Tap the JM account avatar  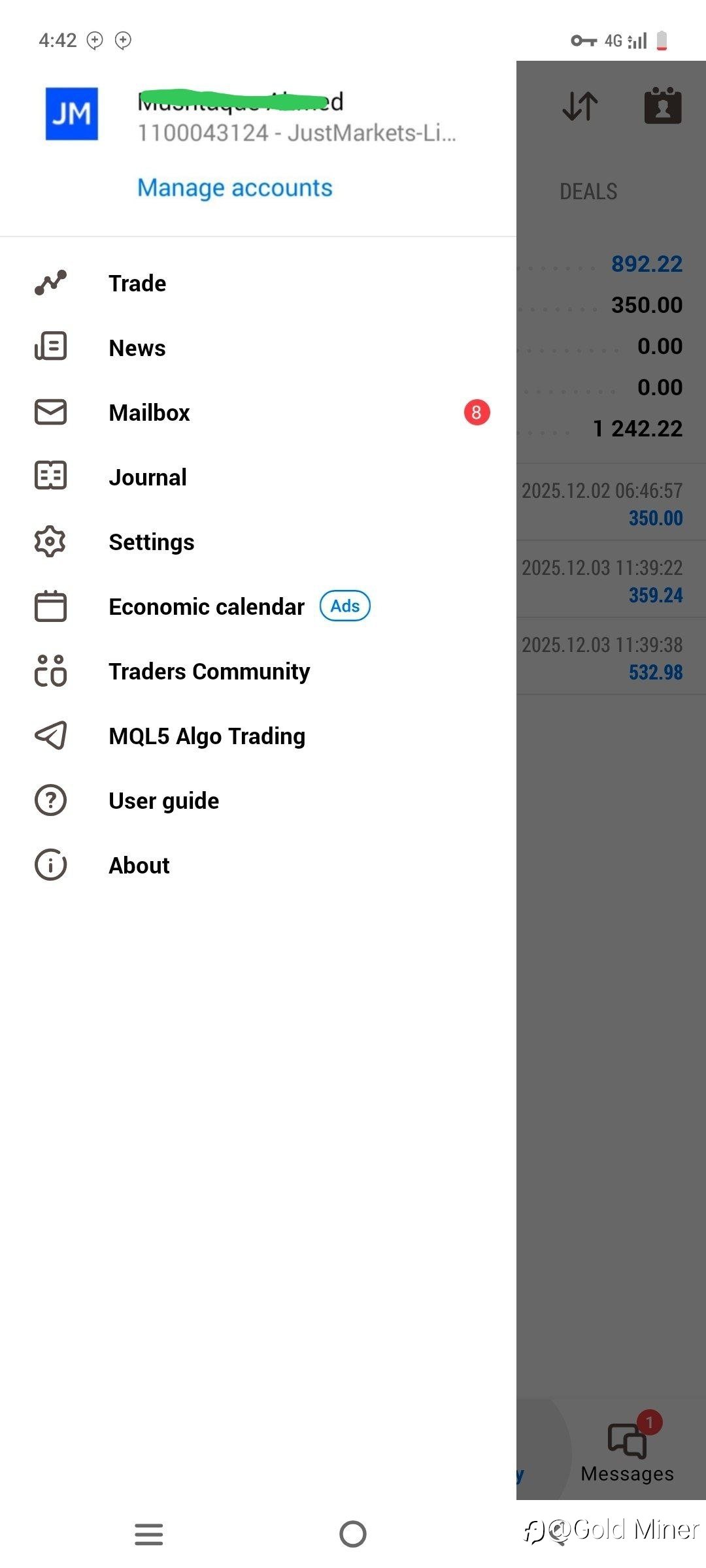72,114
